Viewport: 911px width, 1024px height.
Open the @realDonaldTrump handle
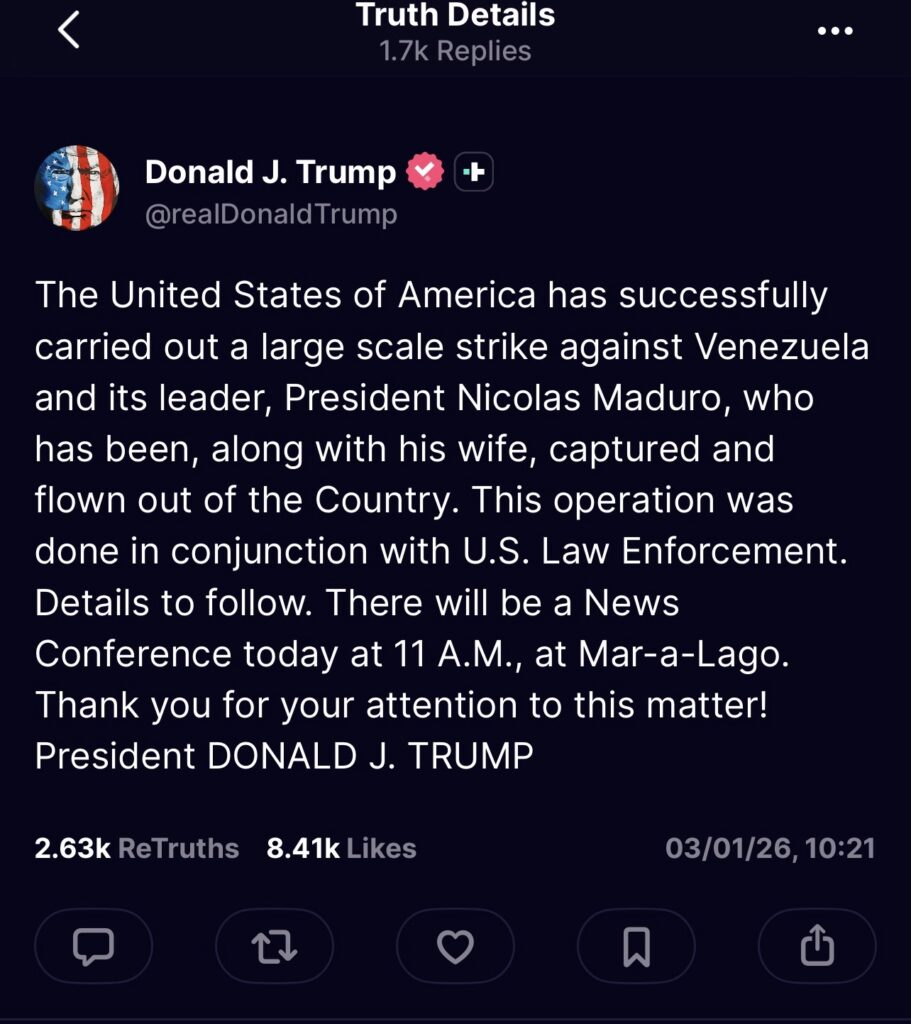(271, 214)
